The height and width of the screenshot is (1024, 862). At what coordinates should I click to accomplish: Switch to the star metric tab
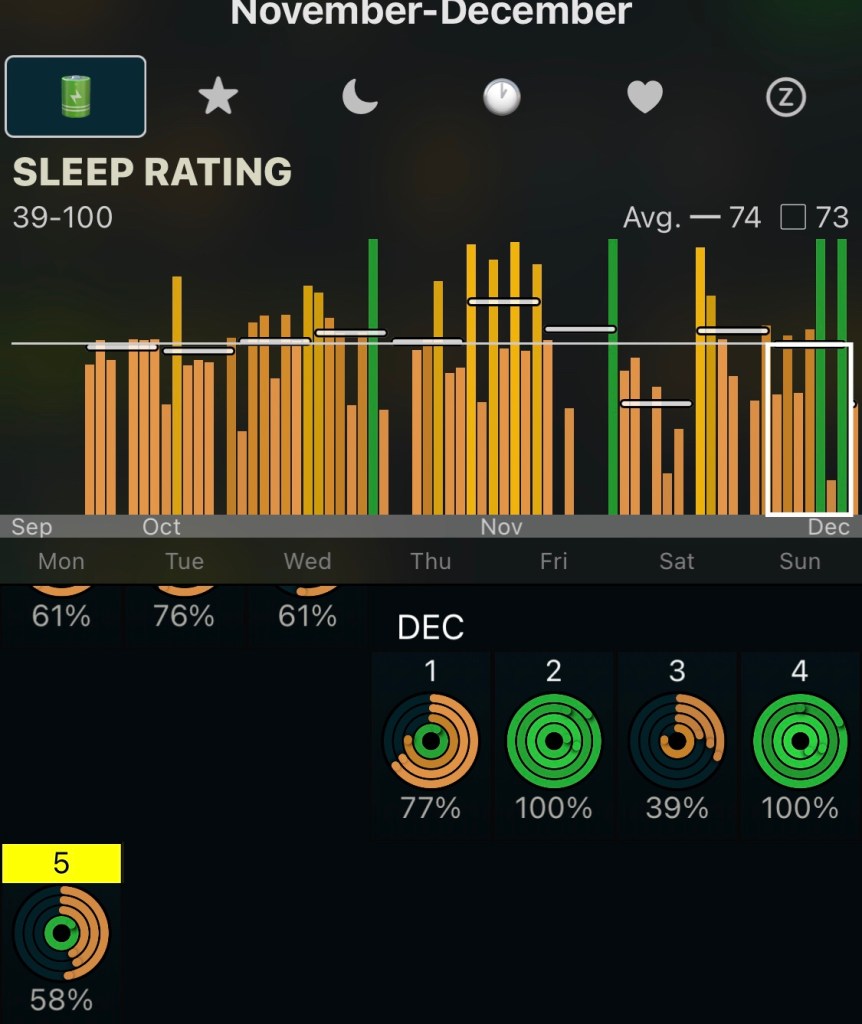click(x=218, y=97)
